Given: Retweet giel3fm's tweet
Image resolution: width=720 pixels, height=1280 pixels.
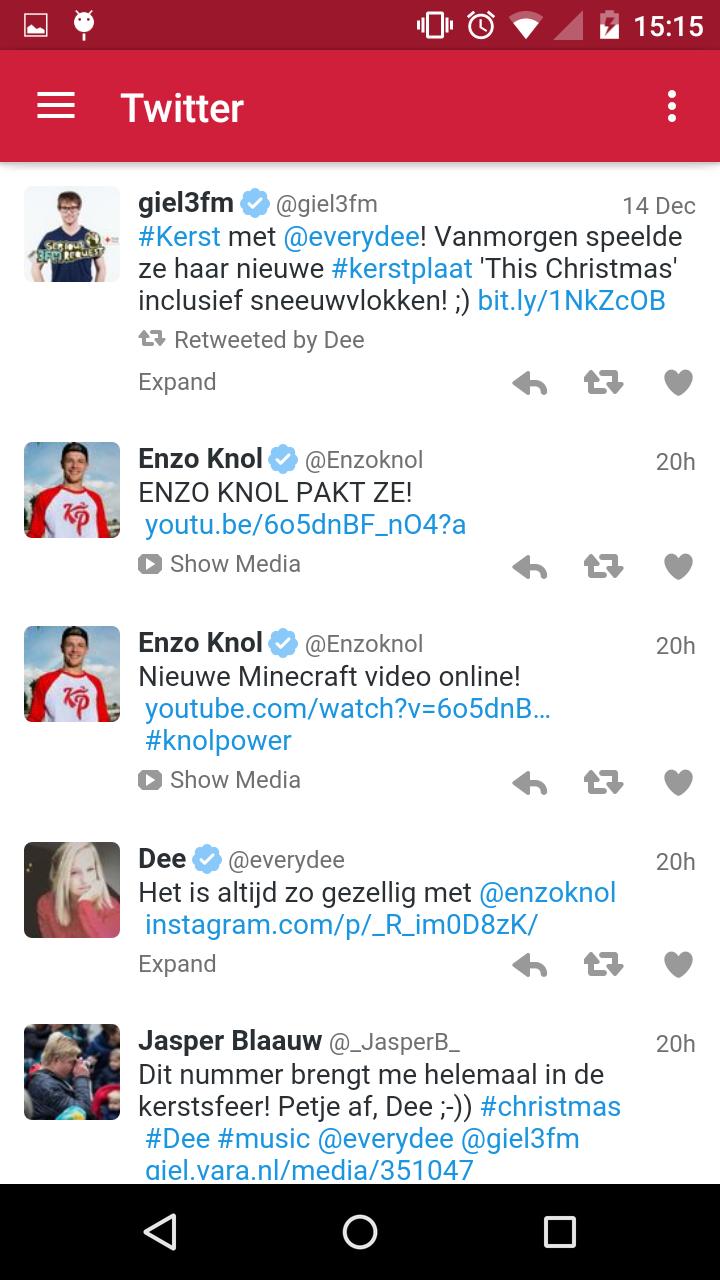Looking at the screenshot, I should 604,382.
